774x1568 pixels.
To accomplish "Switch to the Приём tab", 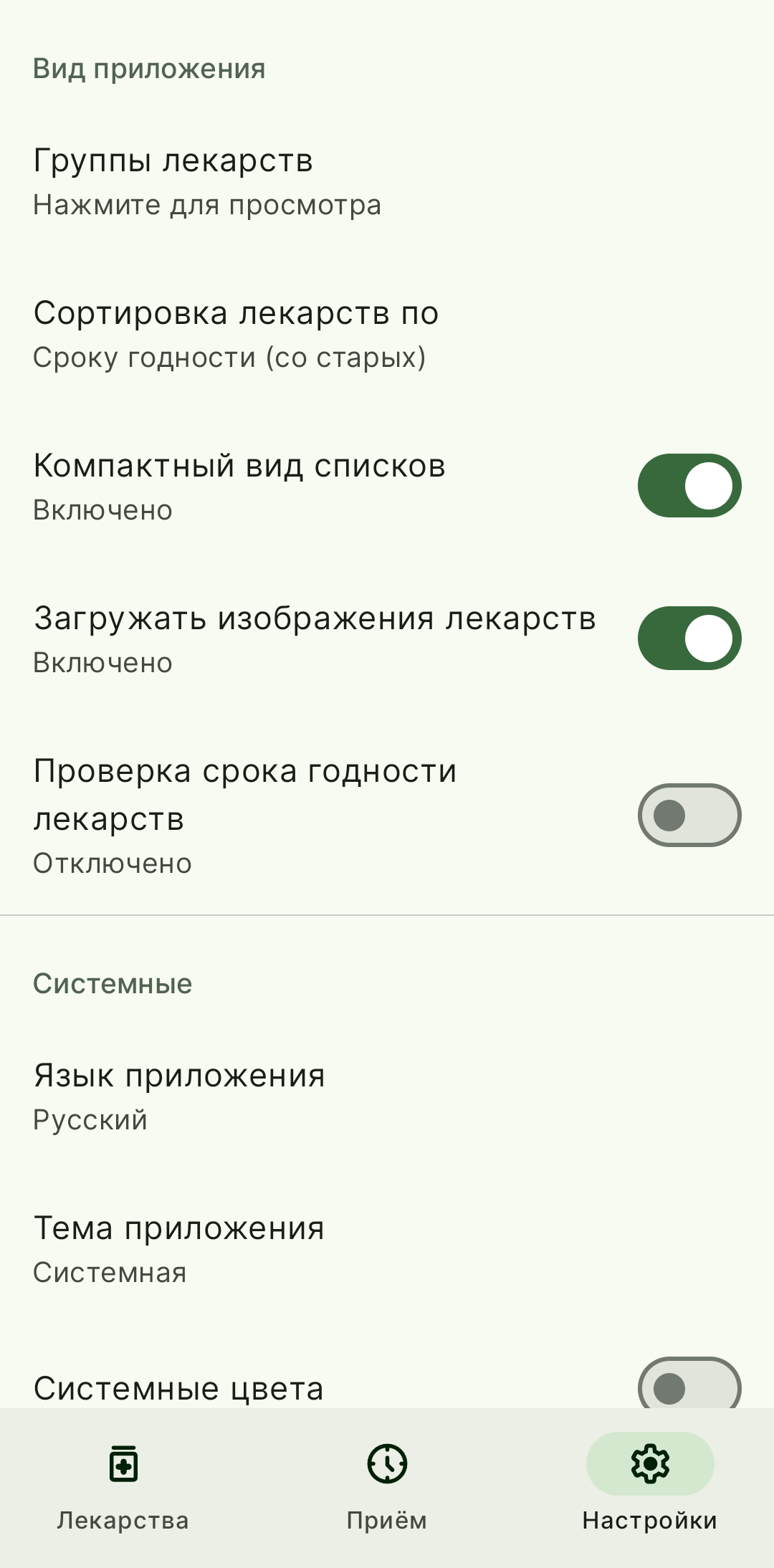I will (387, 1486).
